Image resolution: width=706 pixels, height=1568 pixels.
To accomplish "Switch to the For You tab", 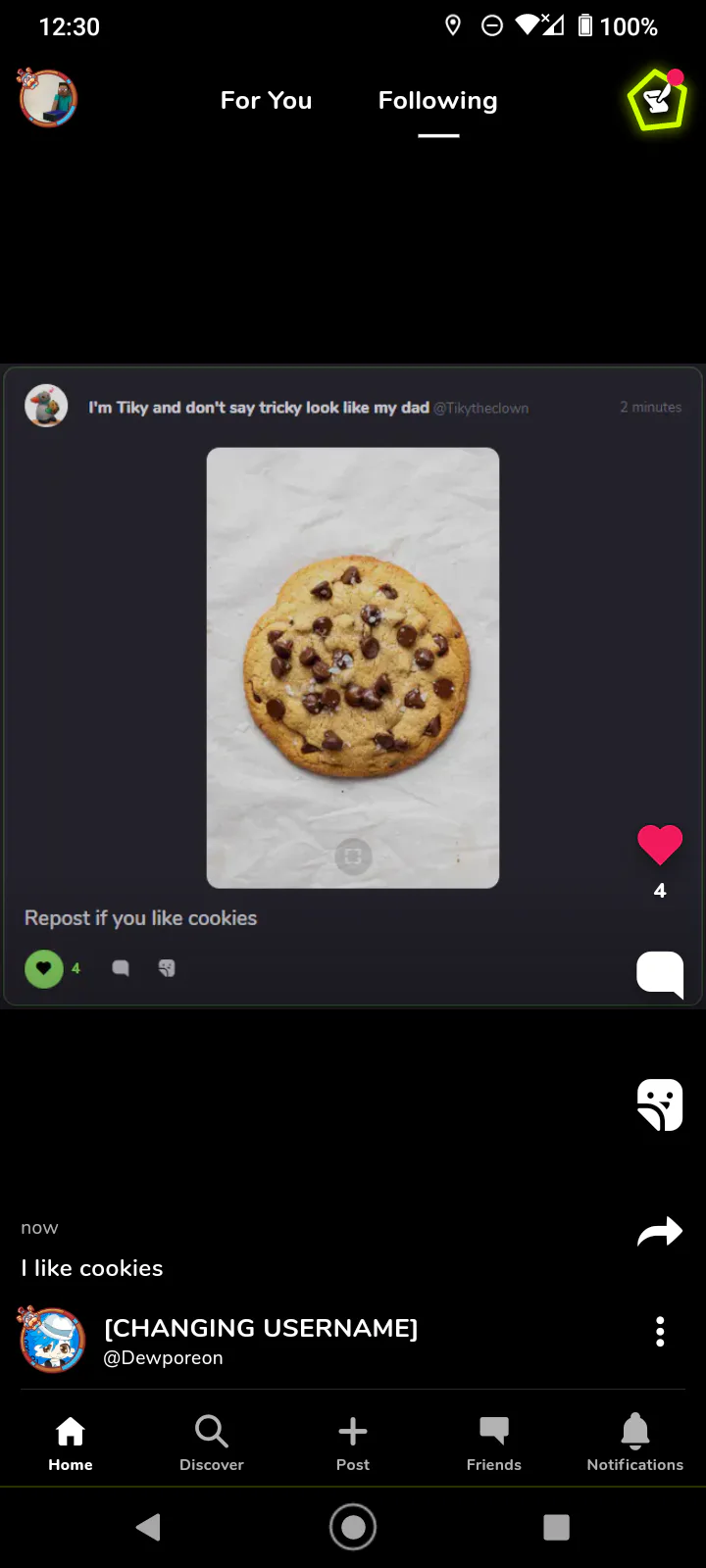I will click(266, 100).
